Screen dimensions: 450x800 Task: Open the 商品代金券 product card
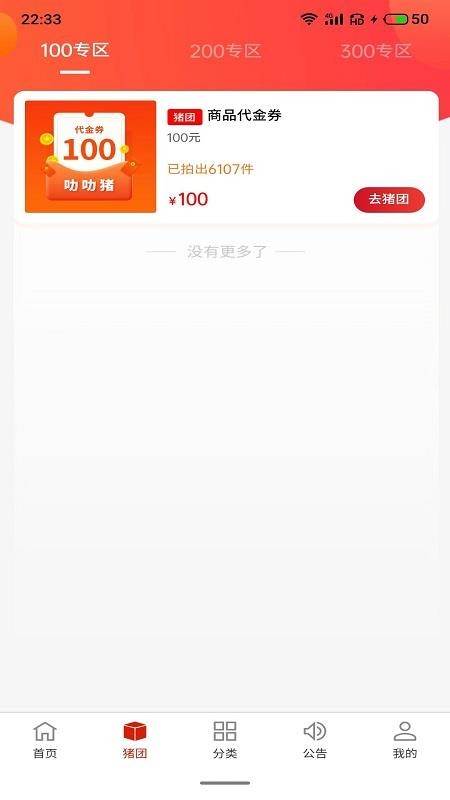pyautogui.click(x=226, y=157)
